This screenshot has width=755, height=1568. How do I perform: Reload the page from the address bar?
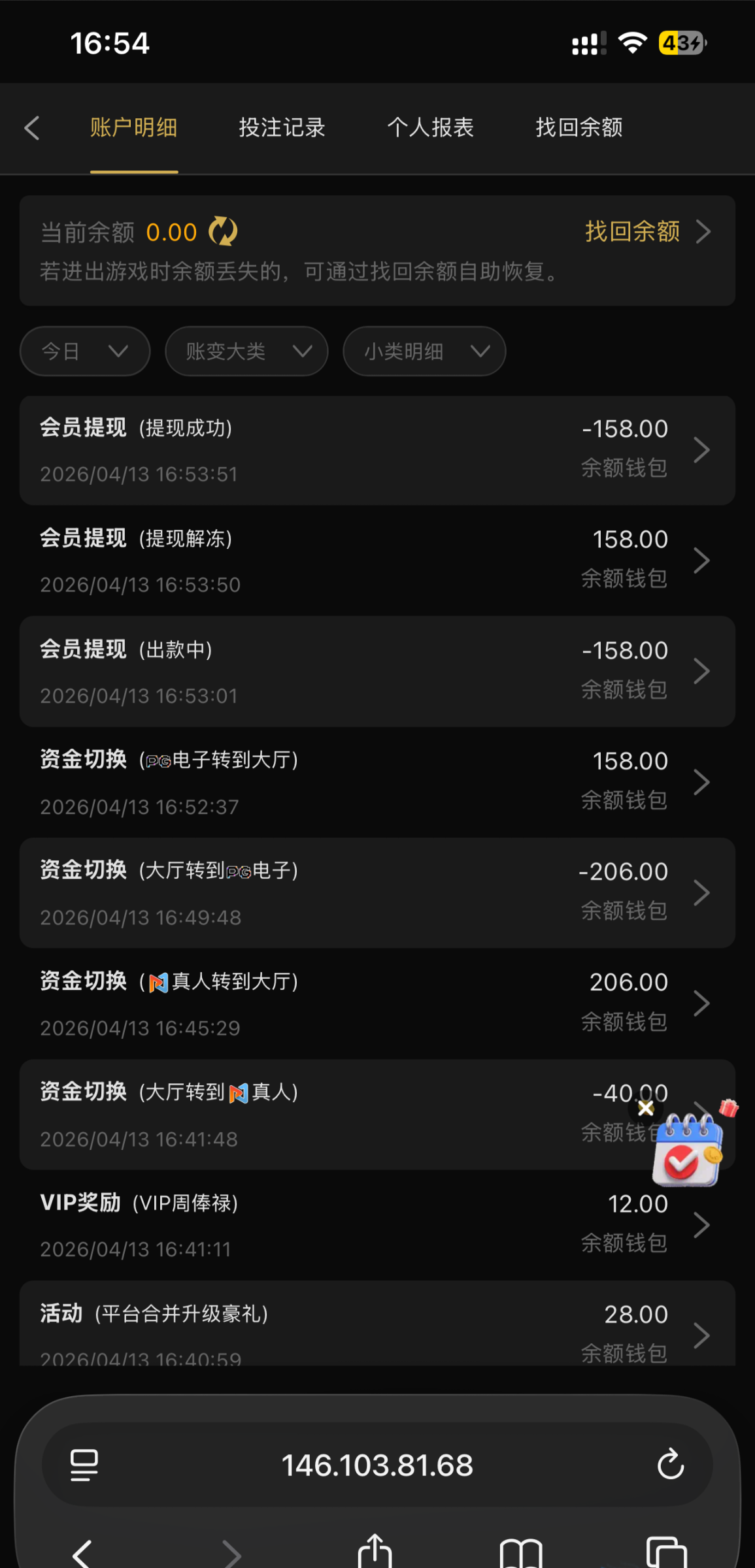(x=670, y=1465)
